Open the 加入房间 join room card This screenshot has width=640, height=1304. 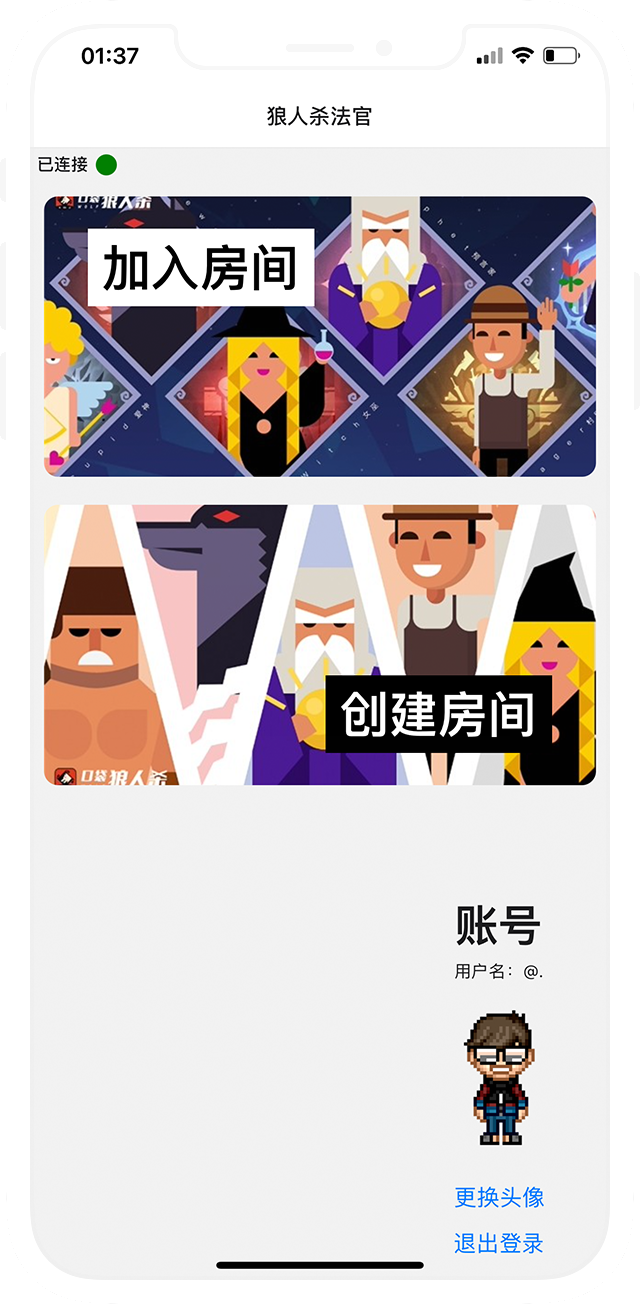point(319,336)
